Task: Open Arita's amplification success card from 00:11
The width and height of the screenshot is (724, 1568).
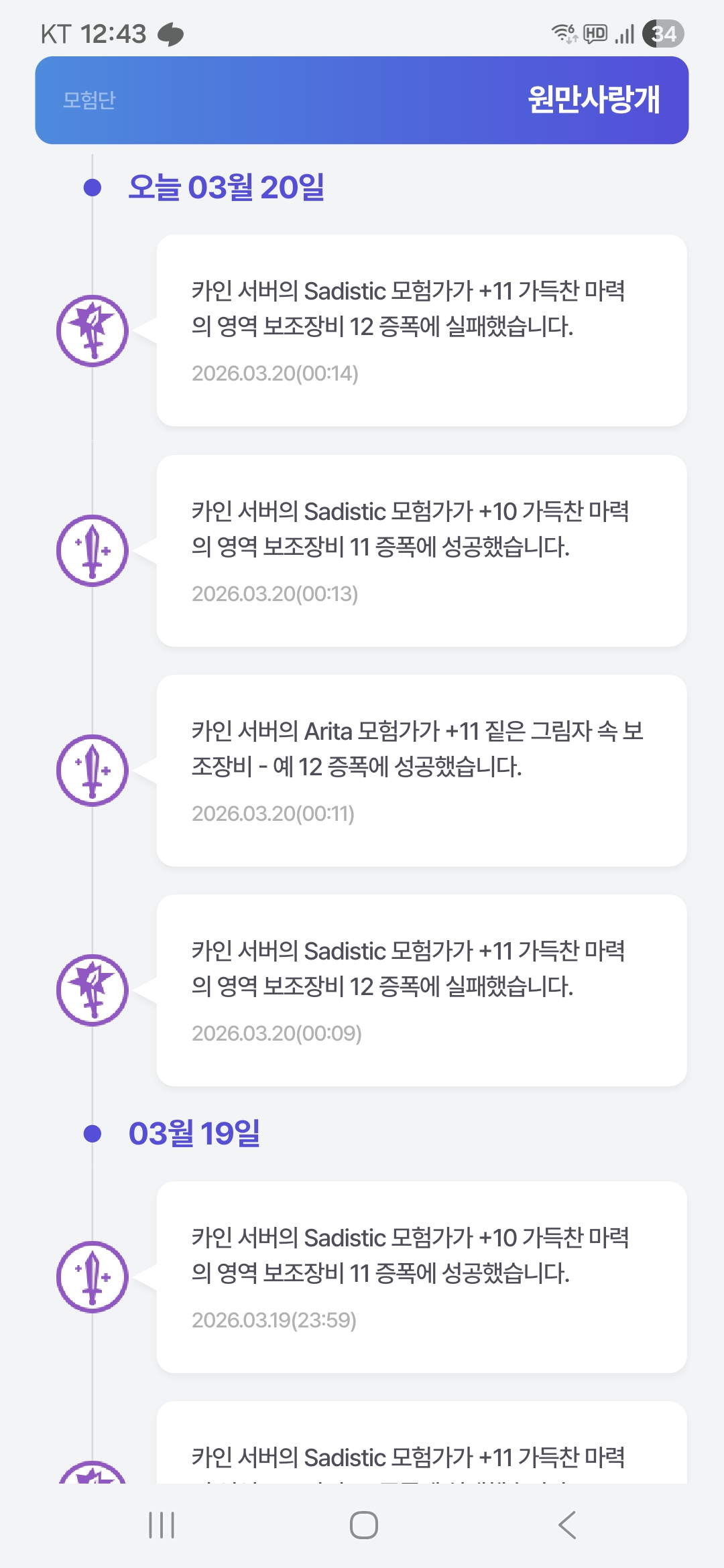Action: click(421, 771)
